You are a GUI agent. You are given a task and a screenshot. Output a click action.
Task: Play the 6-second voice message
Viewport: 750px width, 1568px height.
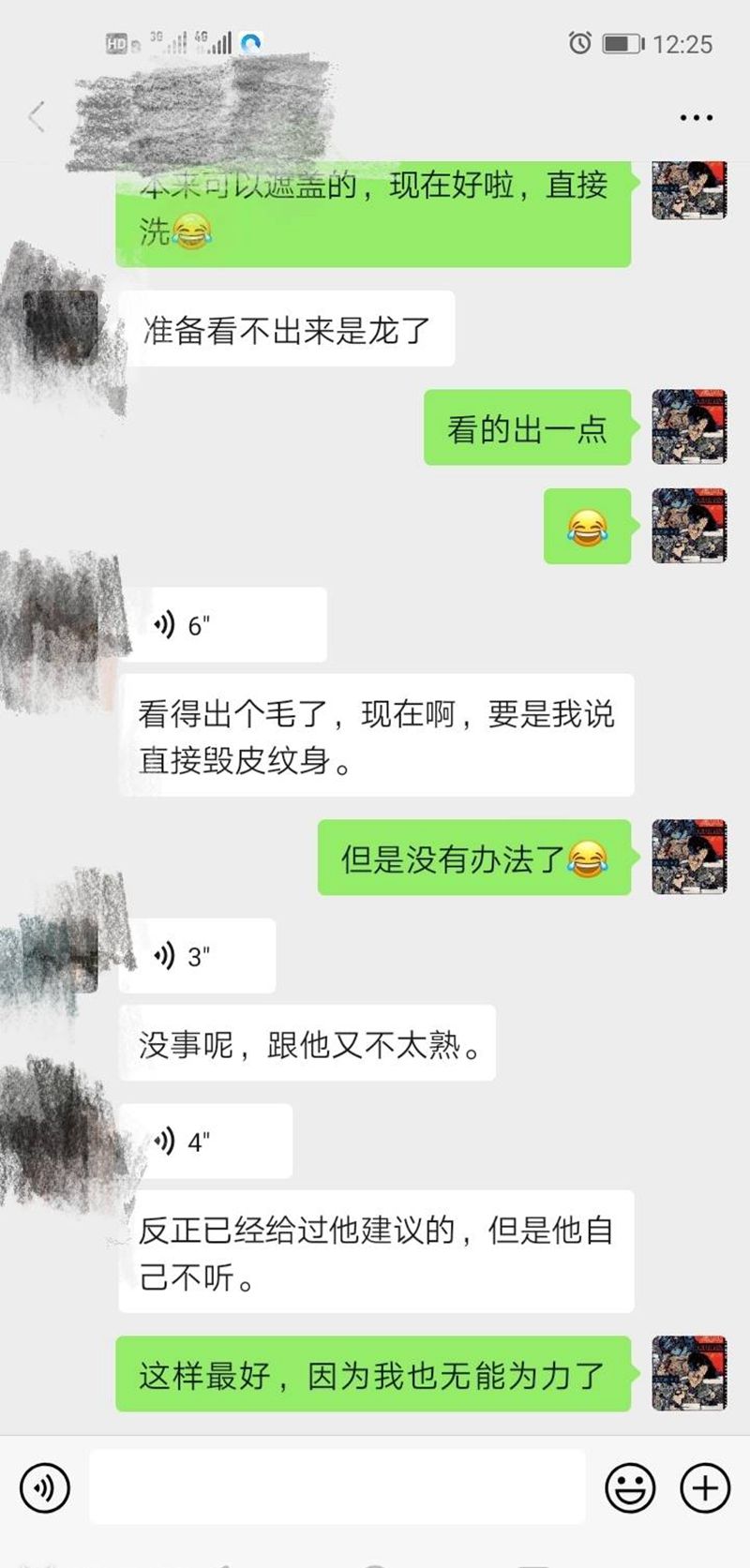click(x=222, y=625)
